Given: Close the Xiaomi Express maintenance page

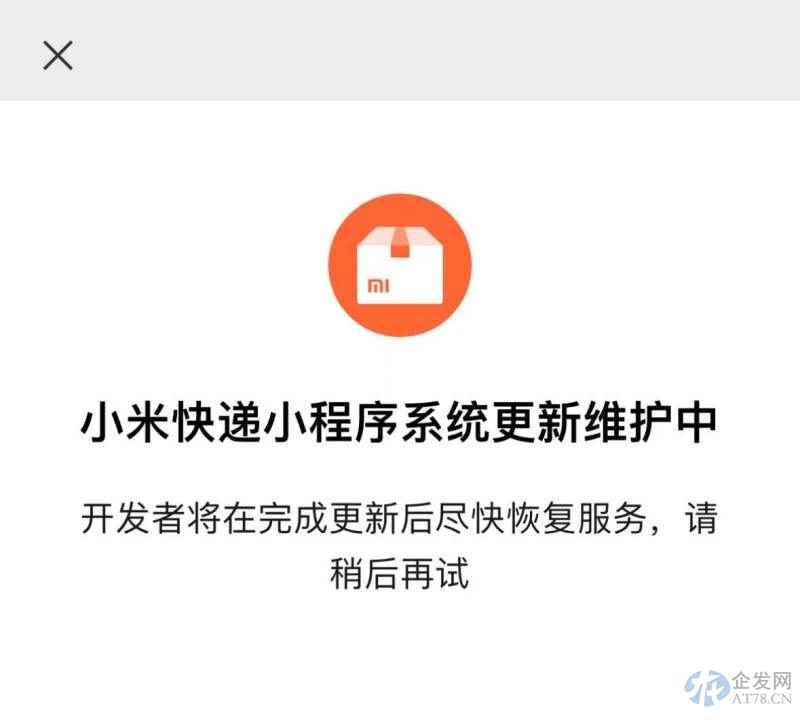Looking at the screenshot, I should point(58,55).
